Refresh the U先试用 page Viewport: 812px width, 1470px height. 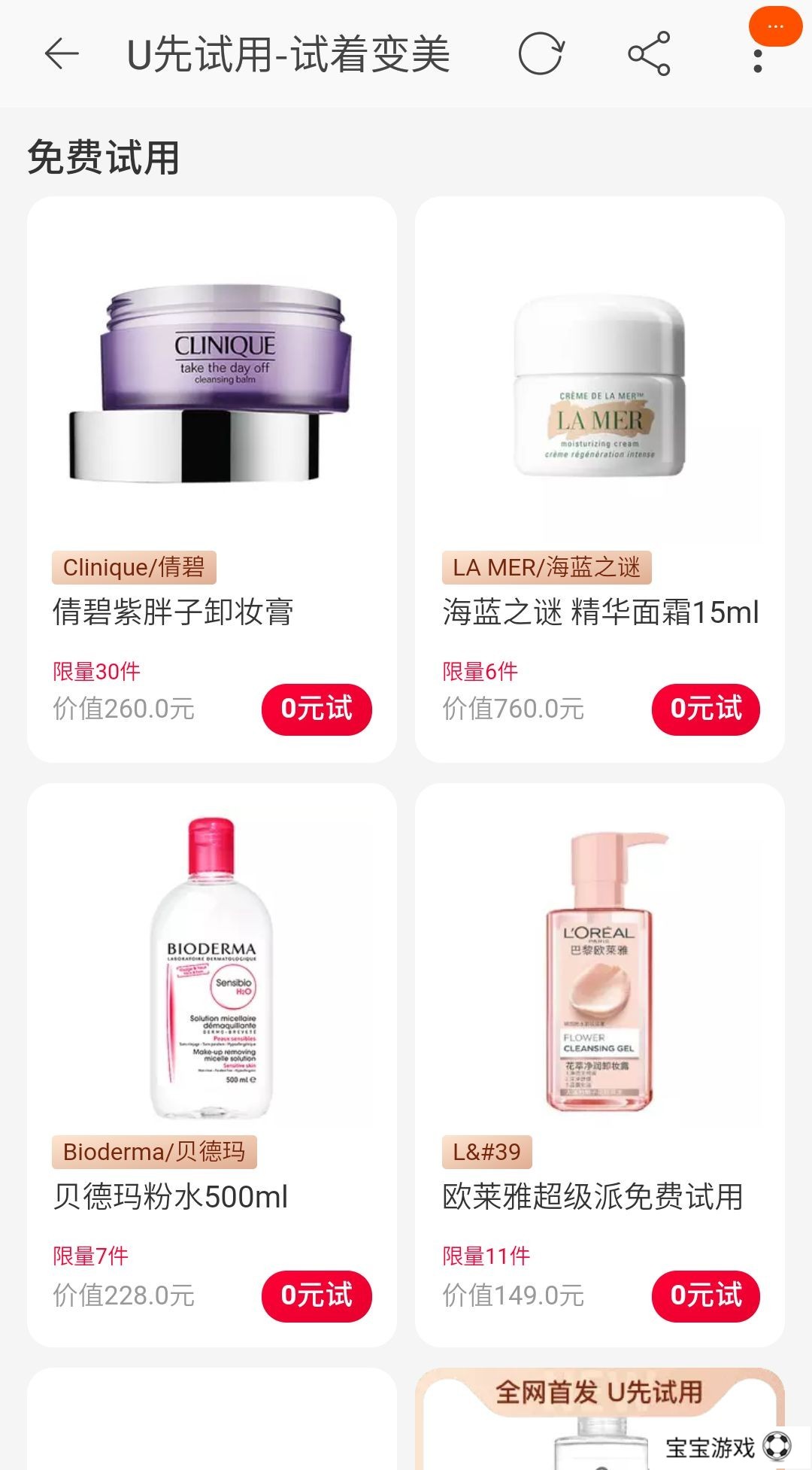(541, 54)
